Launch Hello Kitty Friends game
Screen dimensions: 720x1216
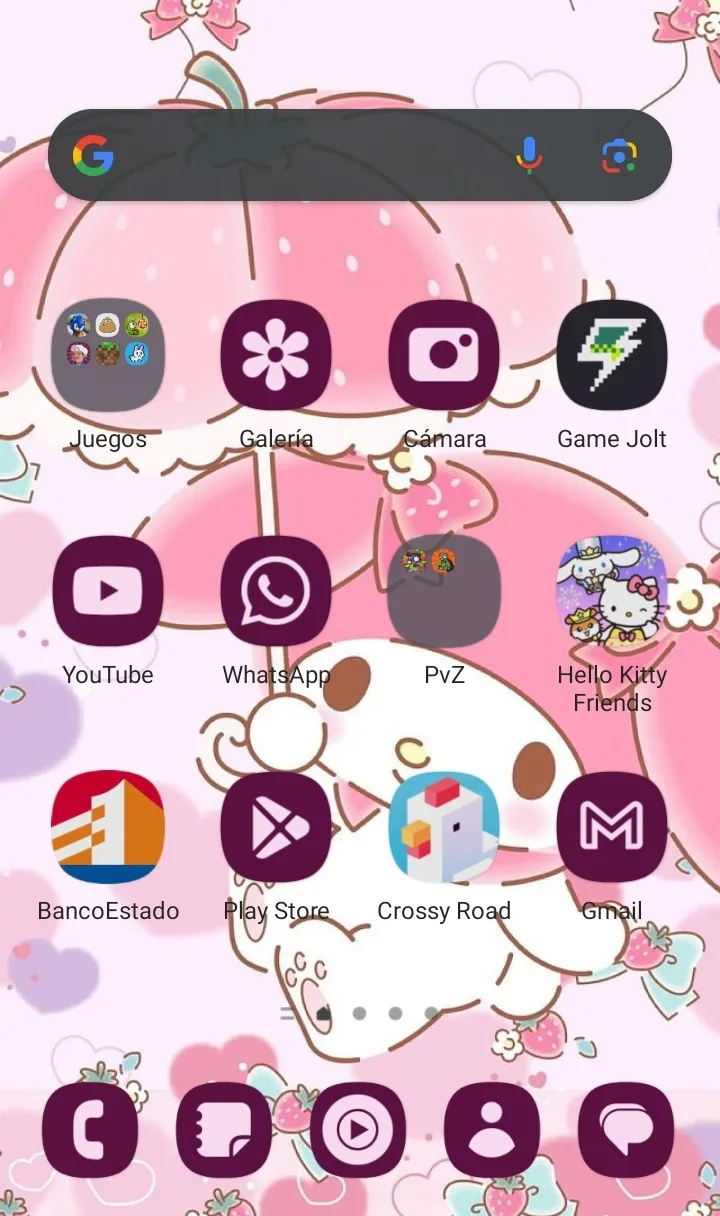pyautogui.click(x=612, y=591)
